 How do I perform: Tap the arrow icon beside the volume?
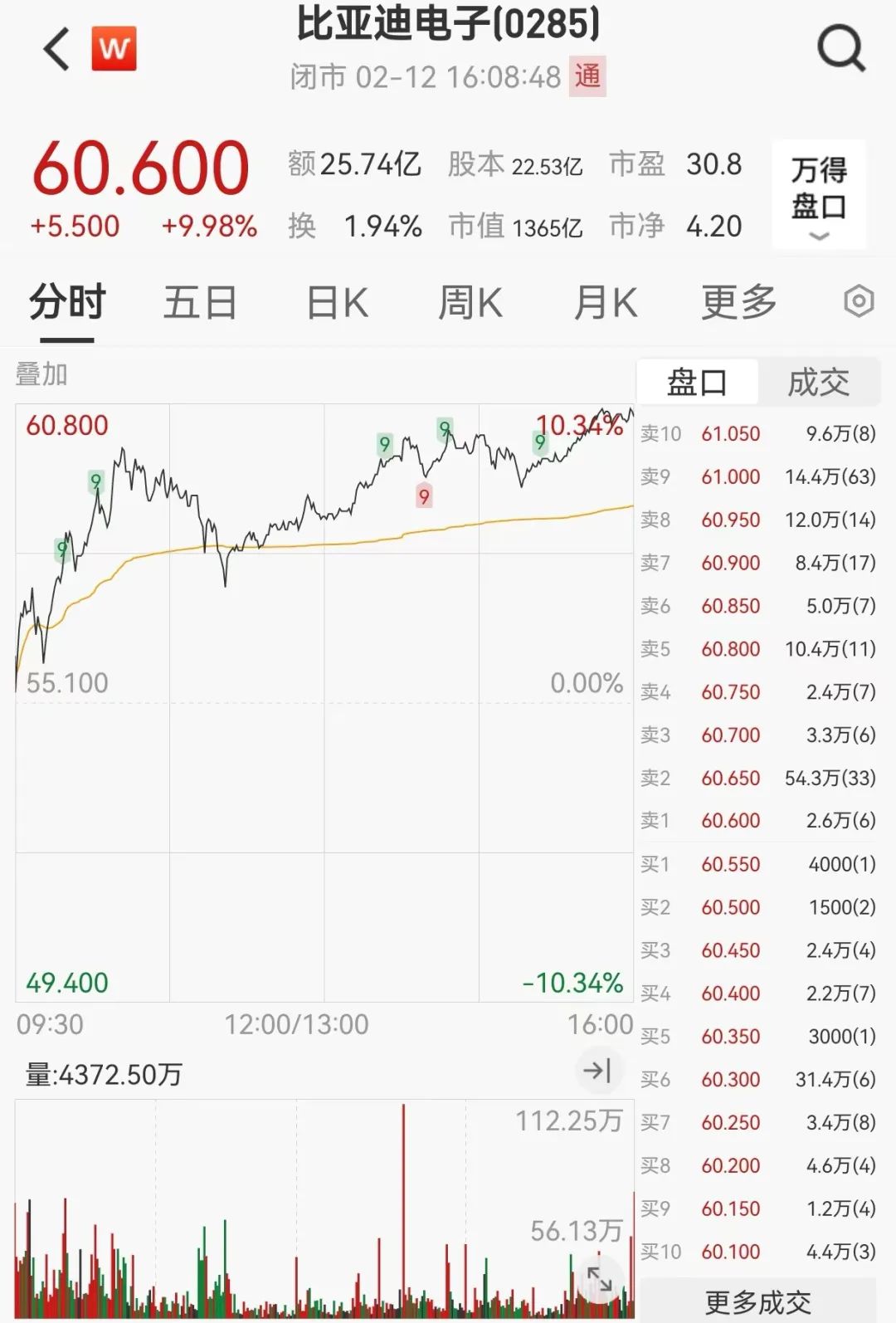coord(597,1071)
